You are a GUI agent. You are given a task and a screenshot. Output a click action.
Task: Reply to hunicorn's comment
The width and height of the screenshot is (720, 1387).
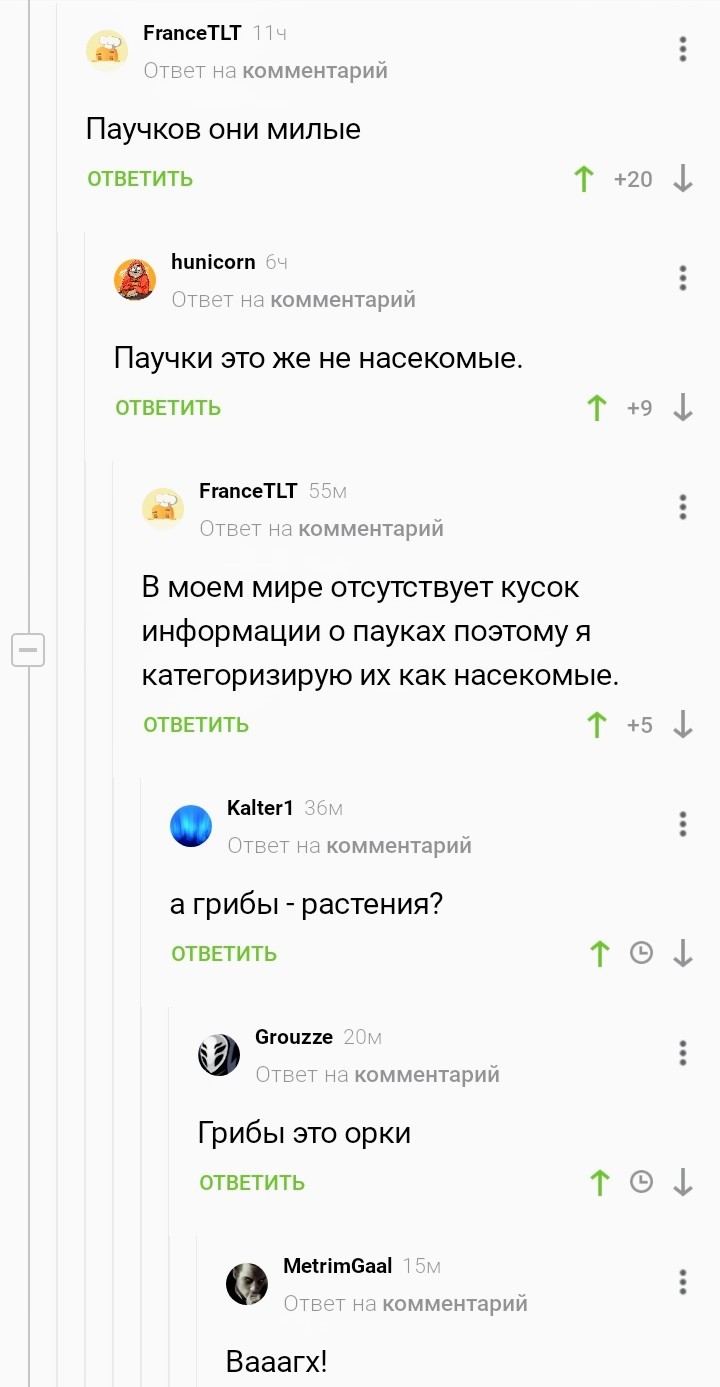click(x=168, y=408)
